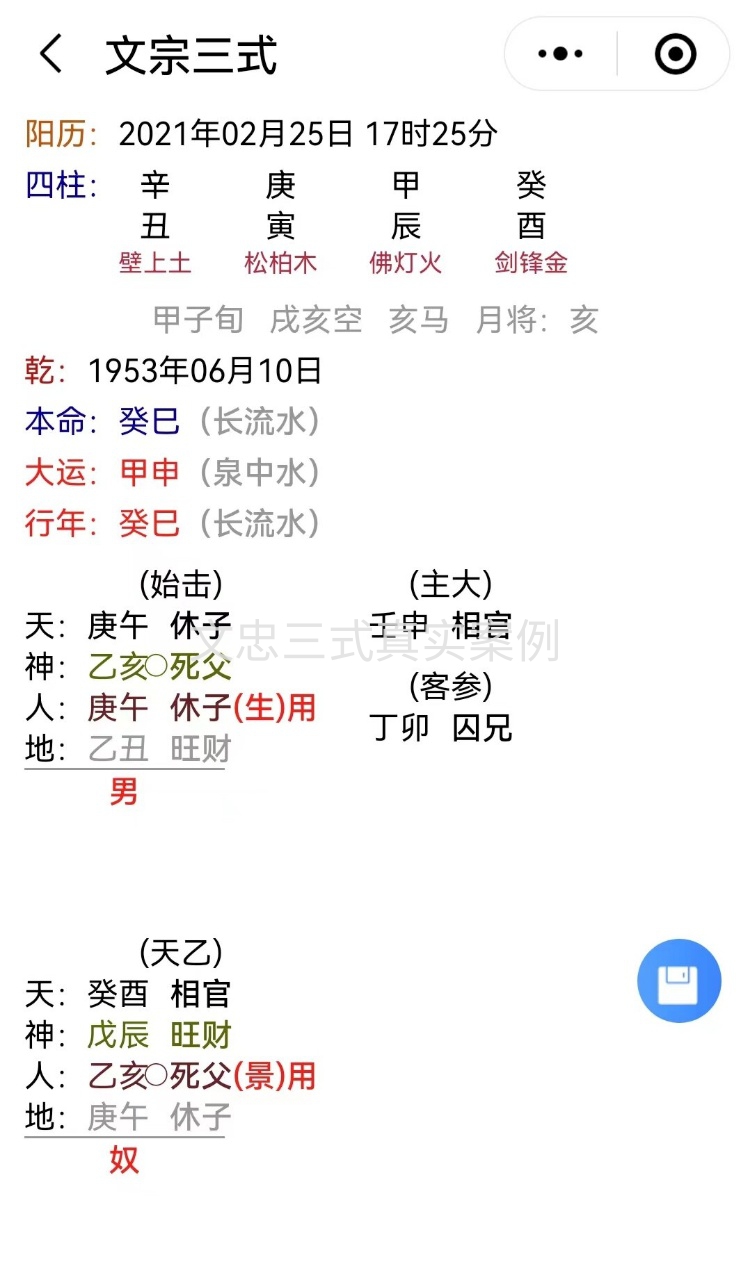750x1280 pixels.
Task: Go back from 文宗三式 page
Action: [x=51, y=54]
